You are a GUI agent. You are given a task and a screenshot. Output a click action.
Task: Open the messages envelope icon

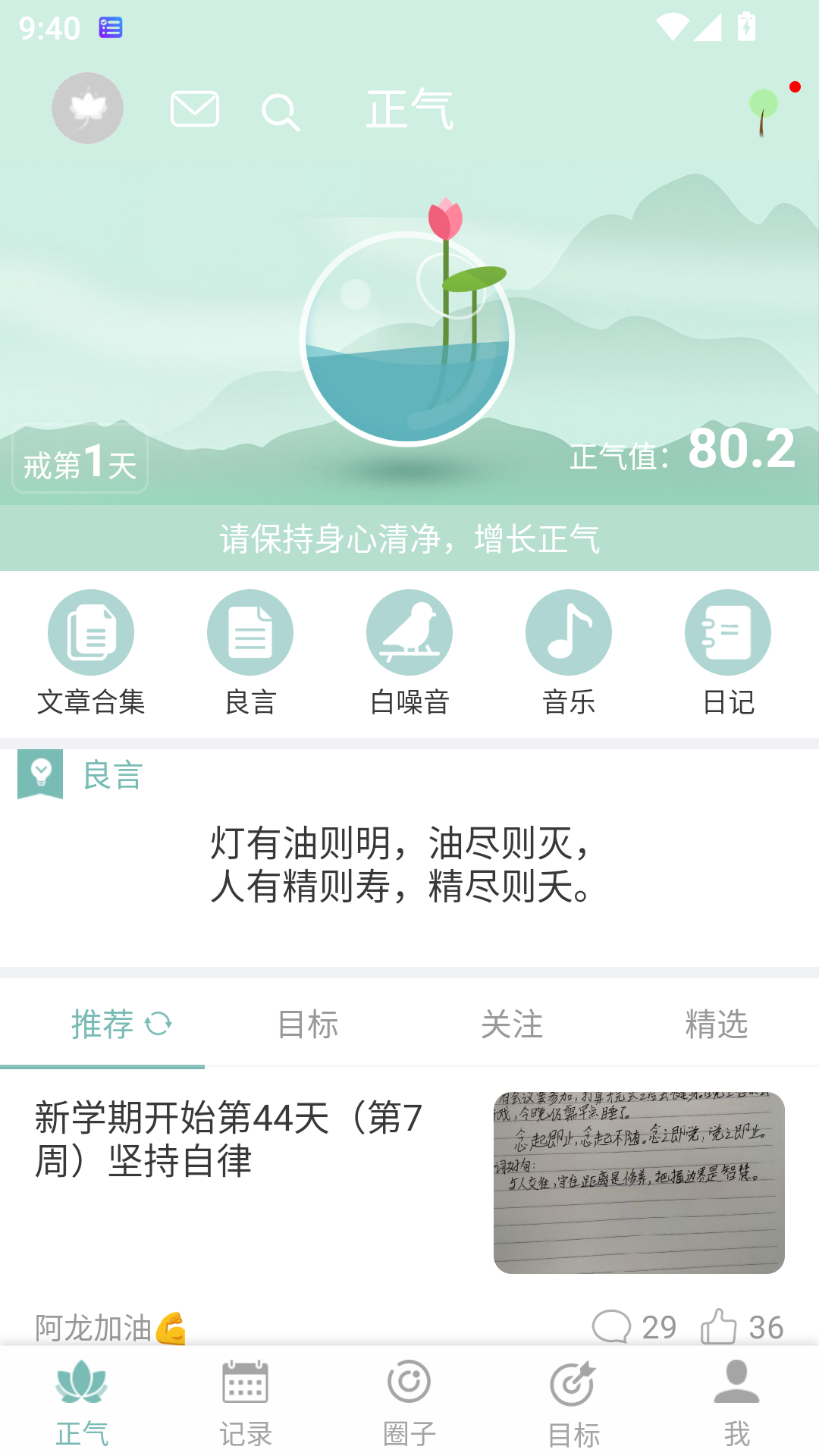click(x=195, y=109)
